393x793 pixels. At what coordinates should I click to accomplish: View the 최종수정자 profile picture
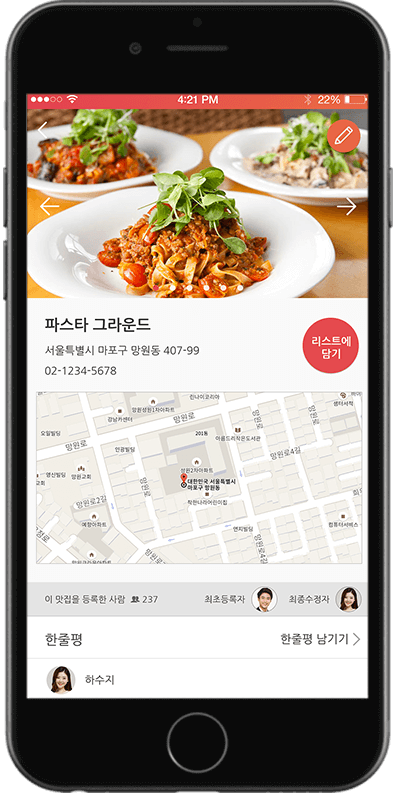point(348,599)
